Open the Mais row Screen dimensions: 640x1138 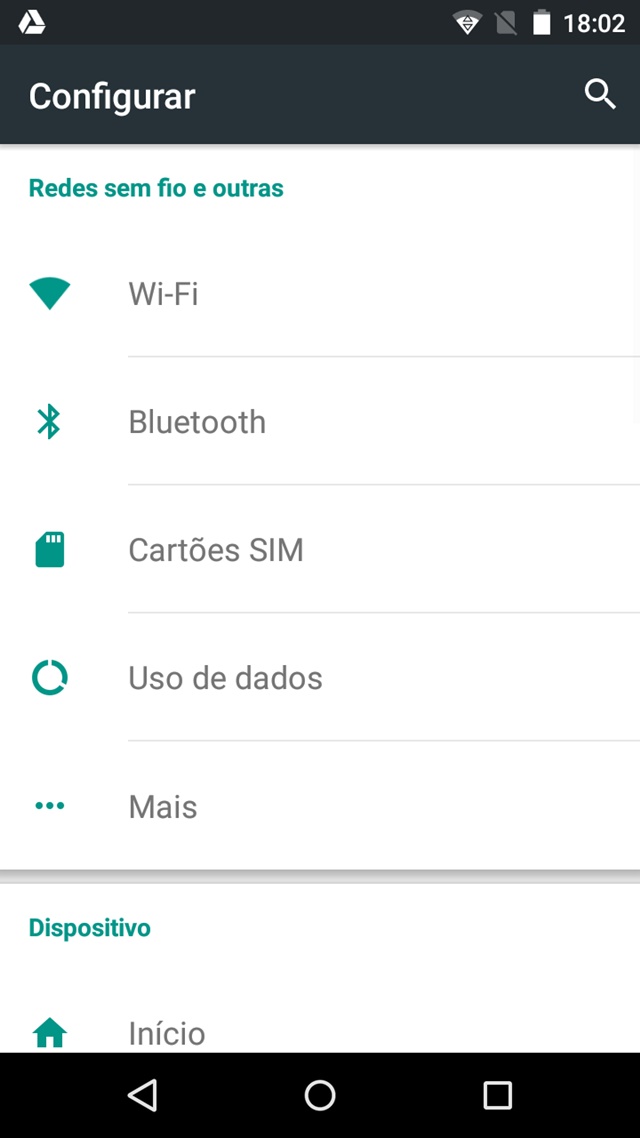pos(320,806)
